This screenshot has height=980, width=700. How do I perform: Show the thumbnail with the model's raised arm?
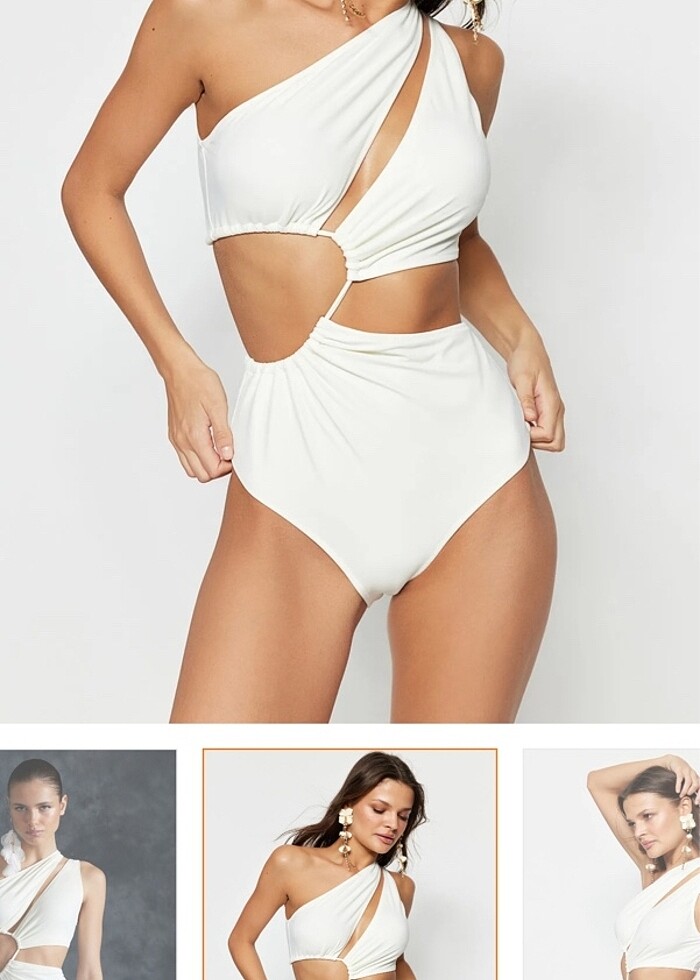point(612,865)
